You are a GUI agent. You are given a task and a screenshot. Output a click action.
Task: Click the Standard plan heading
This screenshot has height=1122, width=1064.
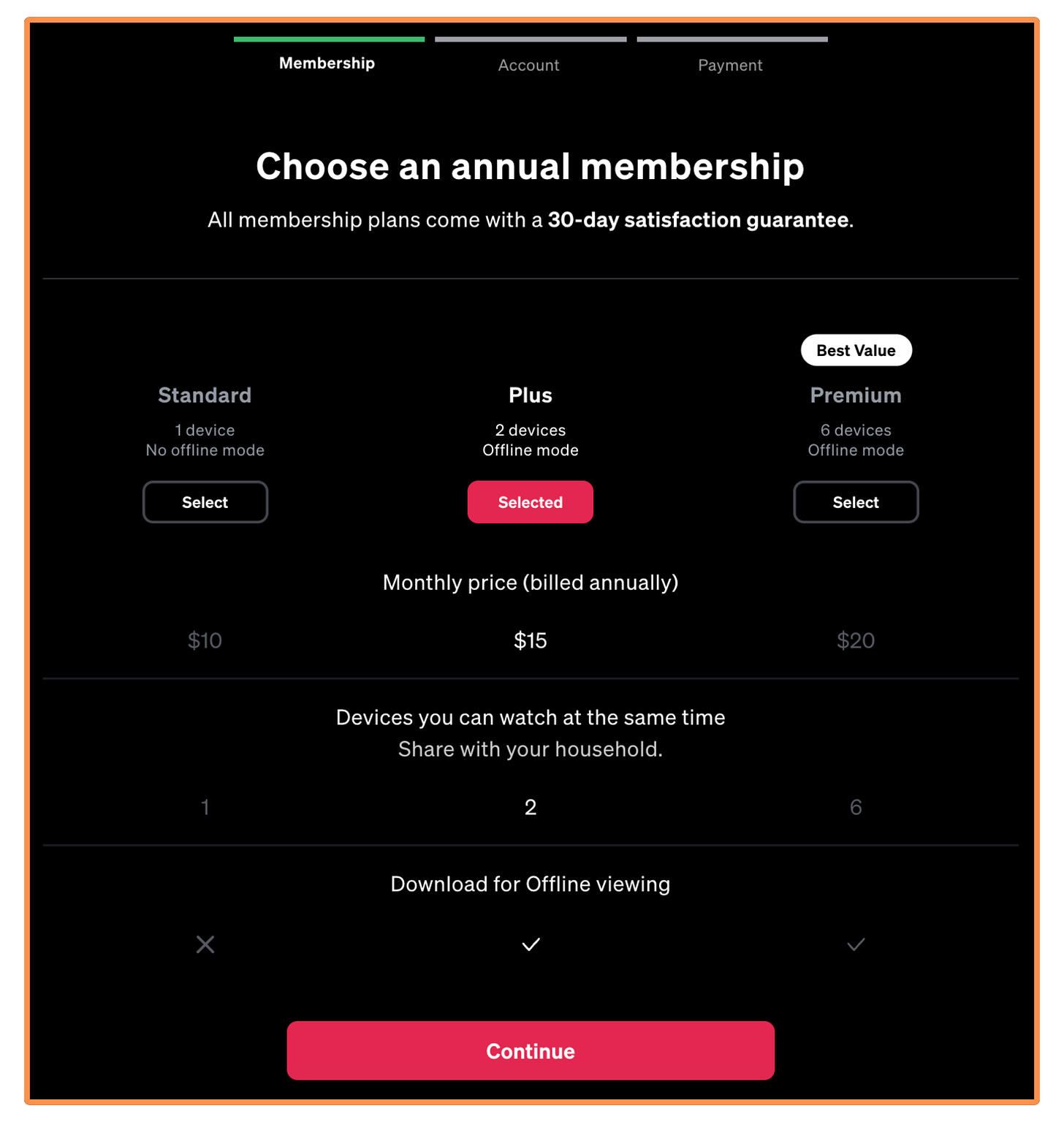[205, 395]
